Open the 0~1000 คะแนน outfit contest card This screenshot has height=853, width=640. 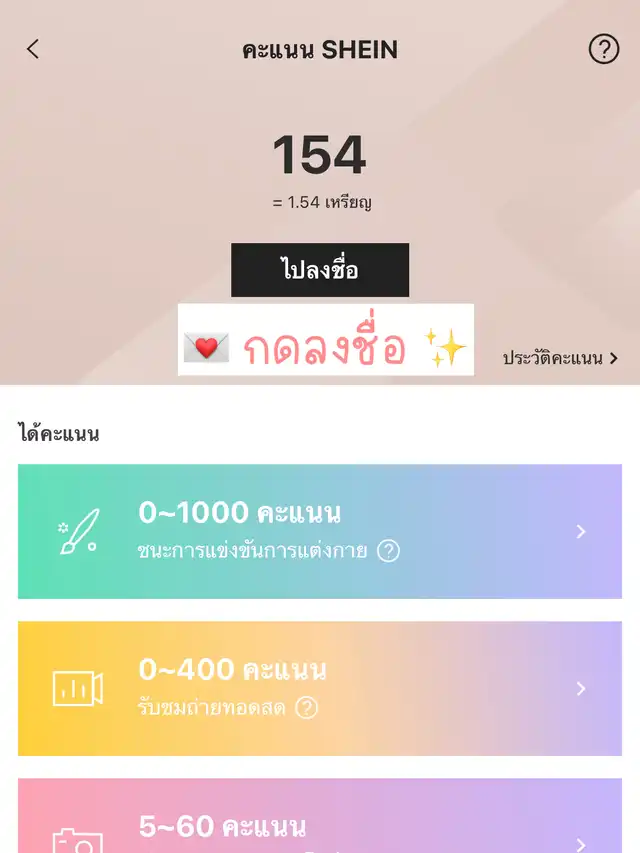pos(320,531)
